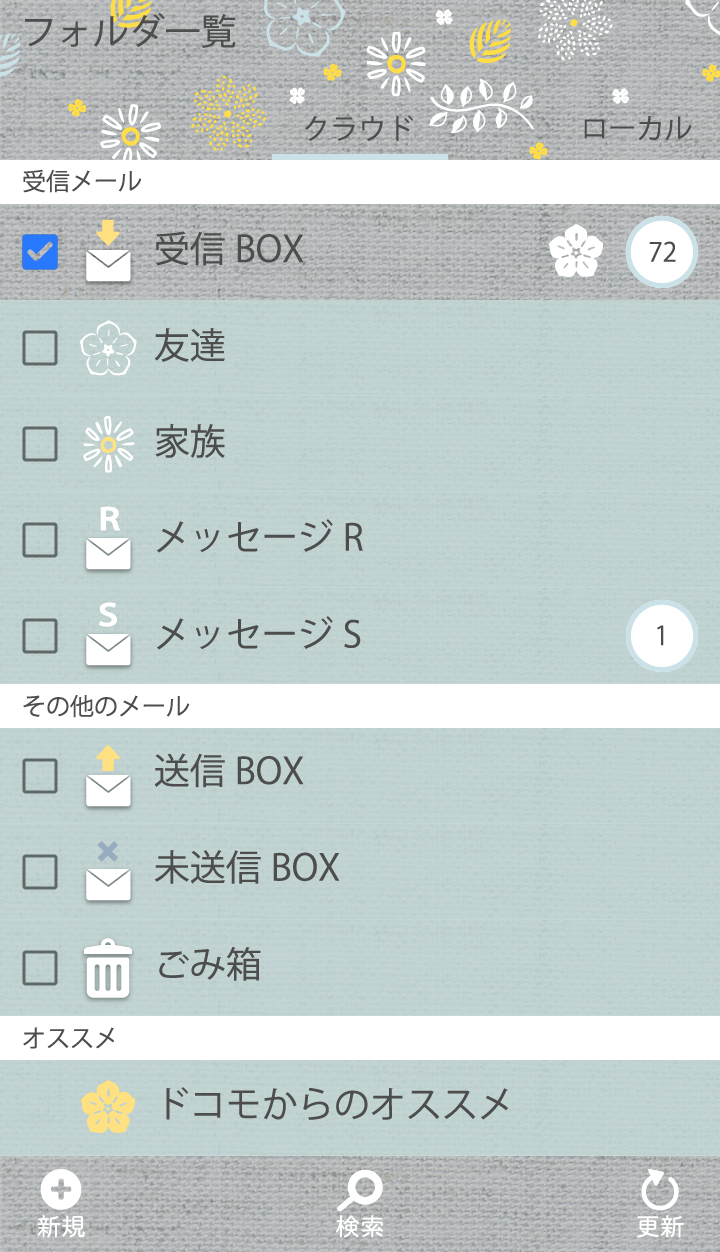Refresh the folder list with 更新

pyautogui.click(x=659, y=1206)
